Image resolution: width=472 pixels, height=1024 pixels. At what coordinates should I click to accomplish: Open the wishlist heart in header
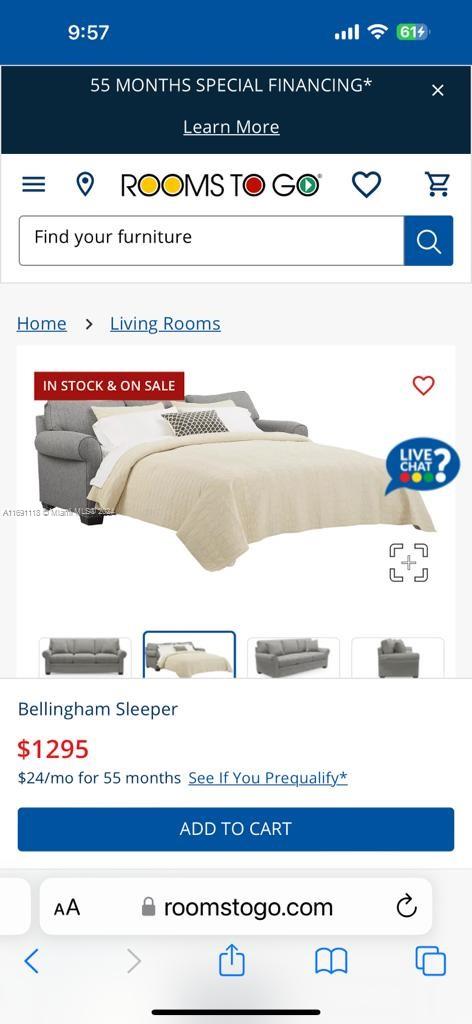tap(366, 185)
